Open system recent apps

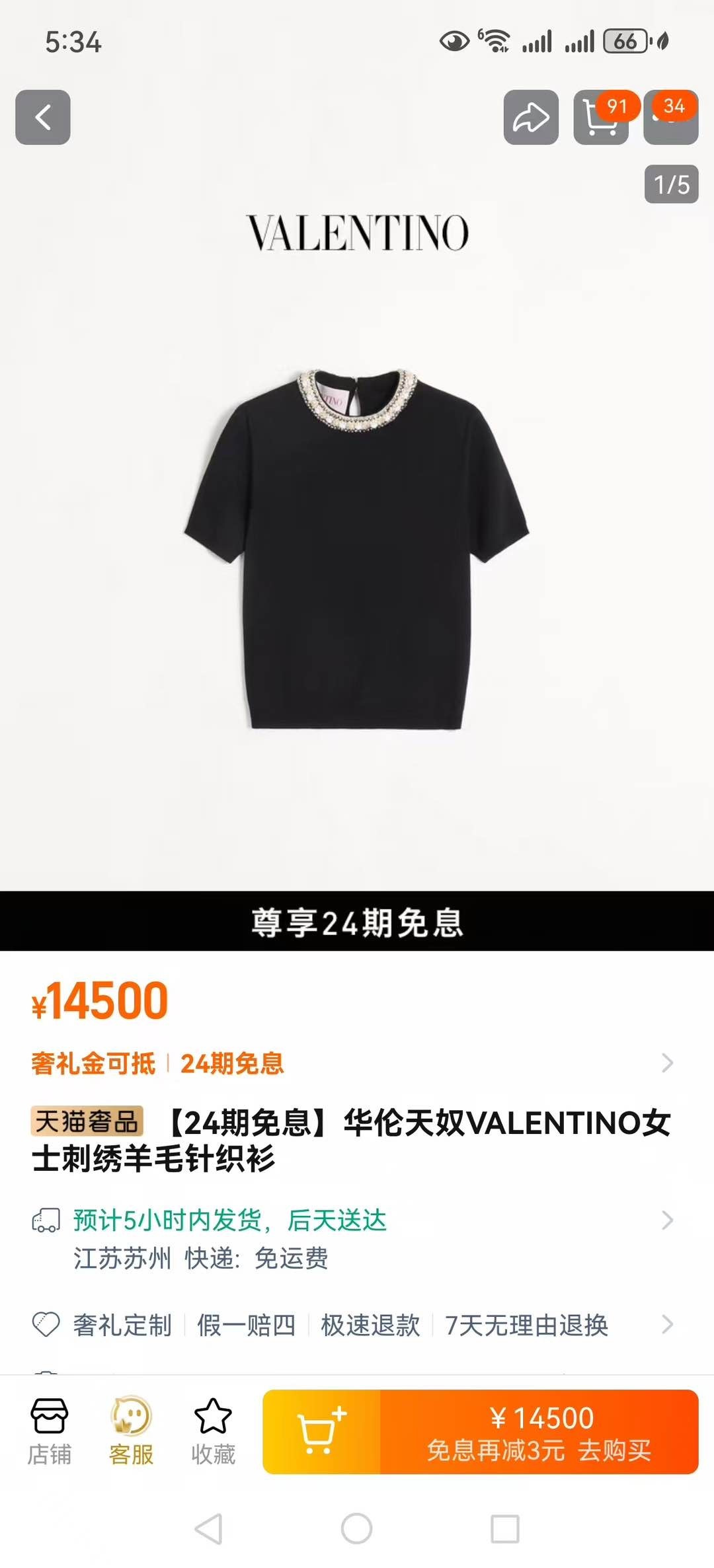coord(504,1528)
